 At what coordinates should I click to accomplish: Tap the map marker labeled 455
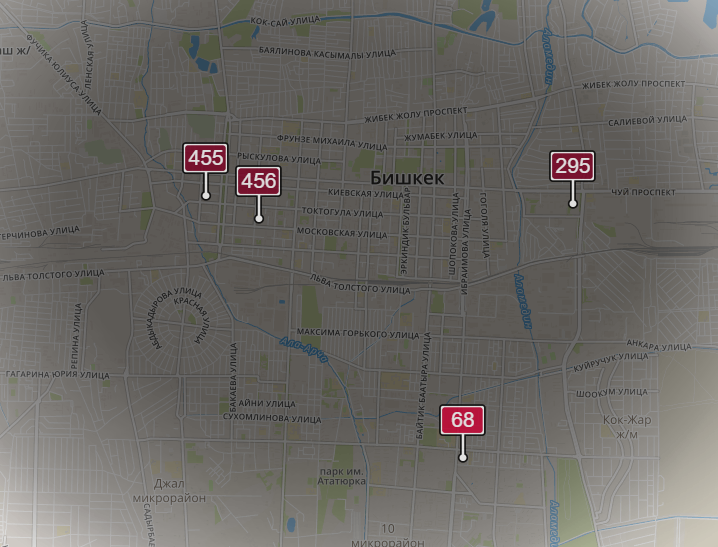click(x=205, y=158)
